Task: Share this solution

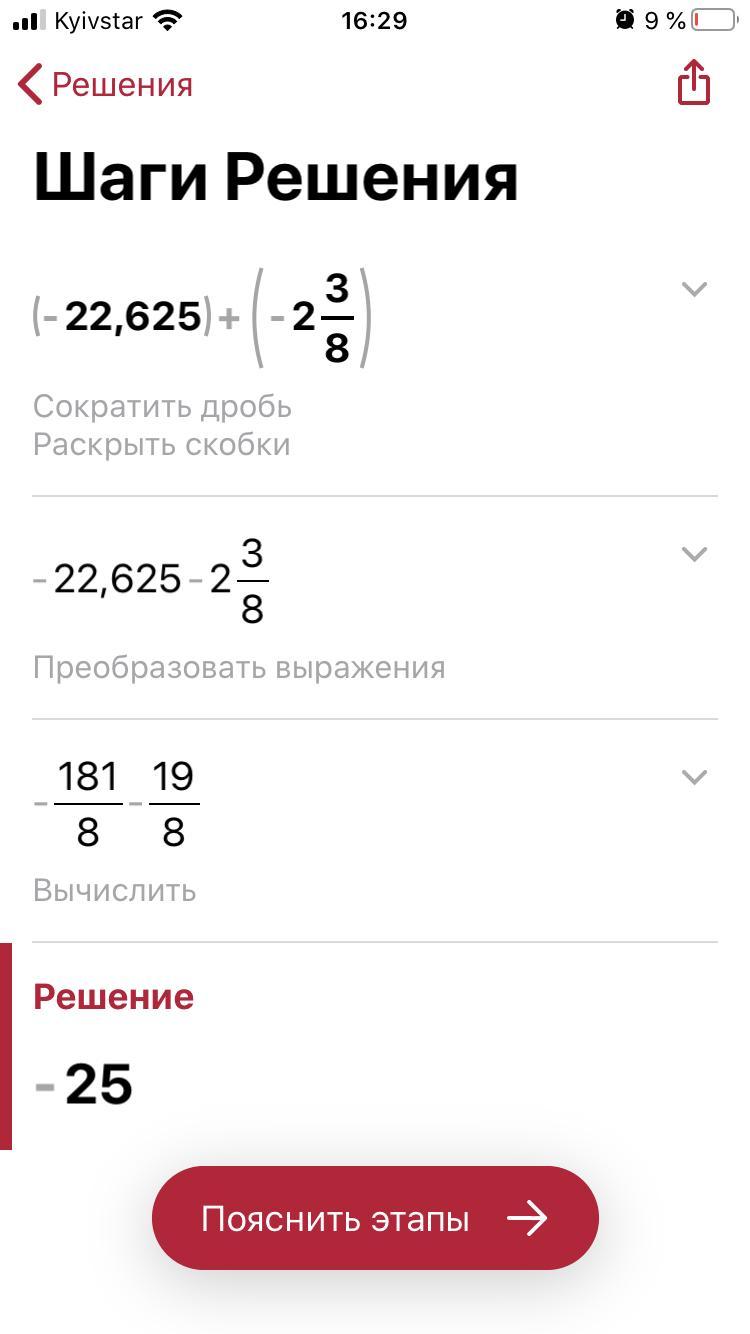Action: 694,83
